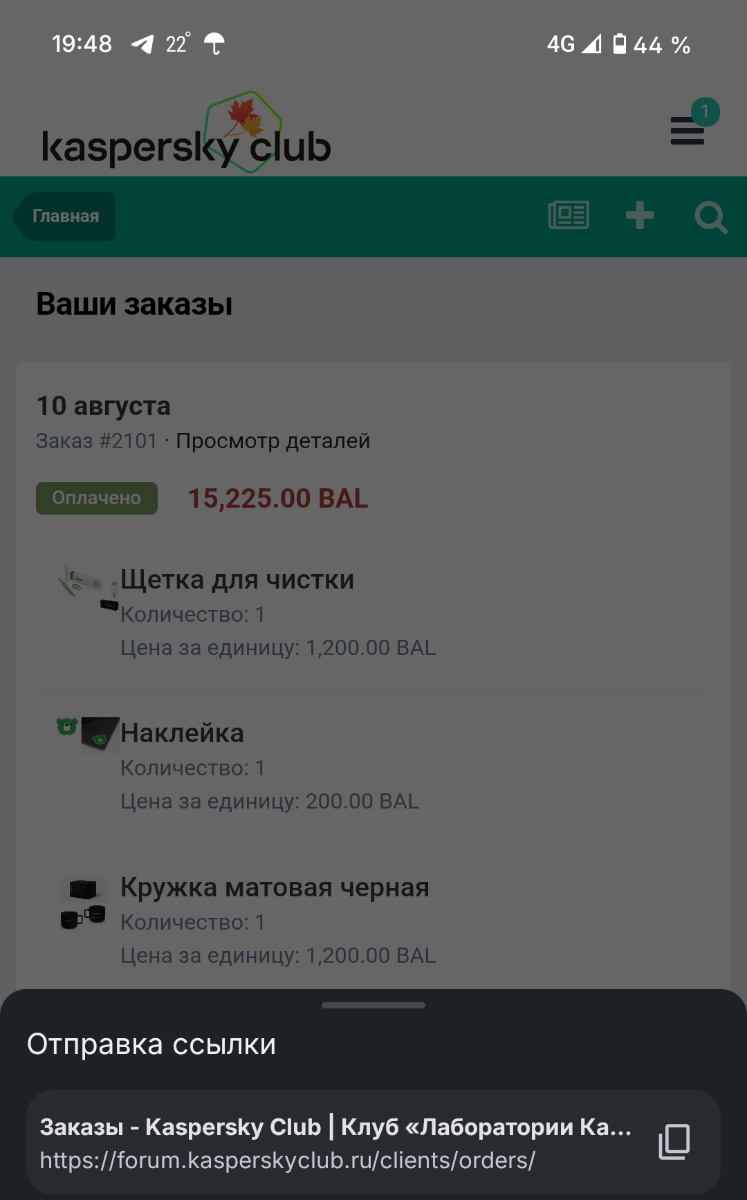Viewport: 747px width, 1200px height.
Task: Open the Щетка для чистки item
Action: (237, 579)
